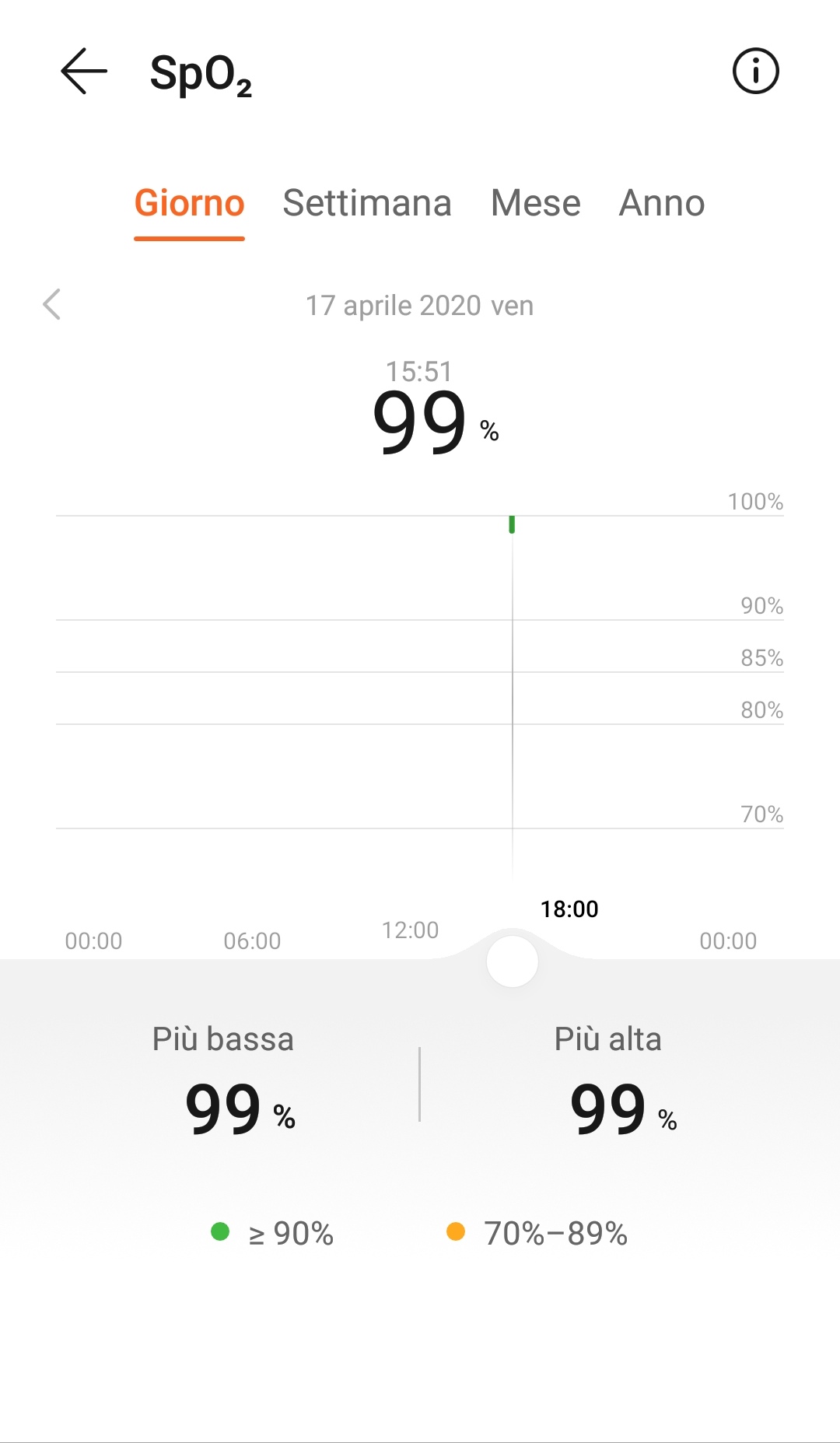This screenshot has height=1443, width=840.
Task: Open the Mese view
Action: pos(534,203)
